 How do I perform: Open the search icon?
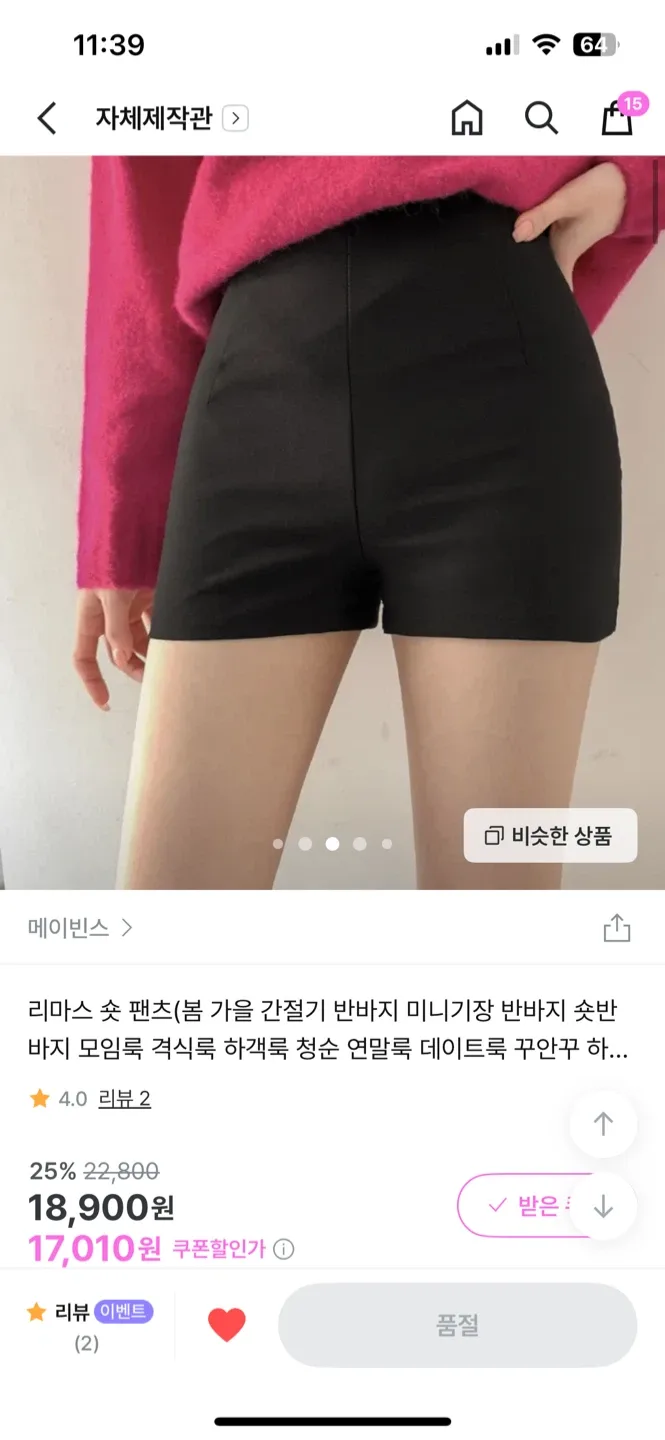click(541, 118)
